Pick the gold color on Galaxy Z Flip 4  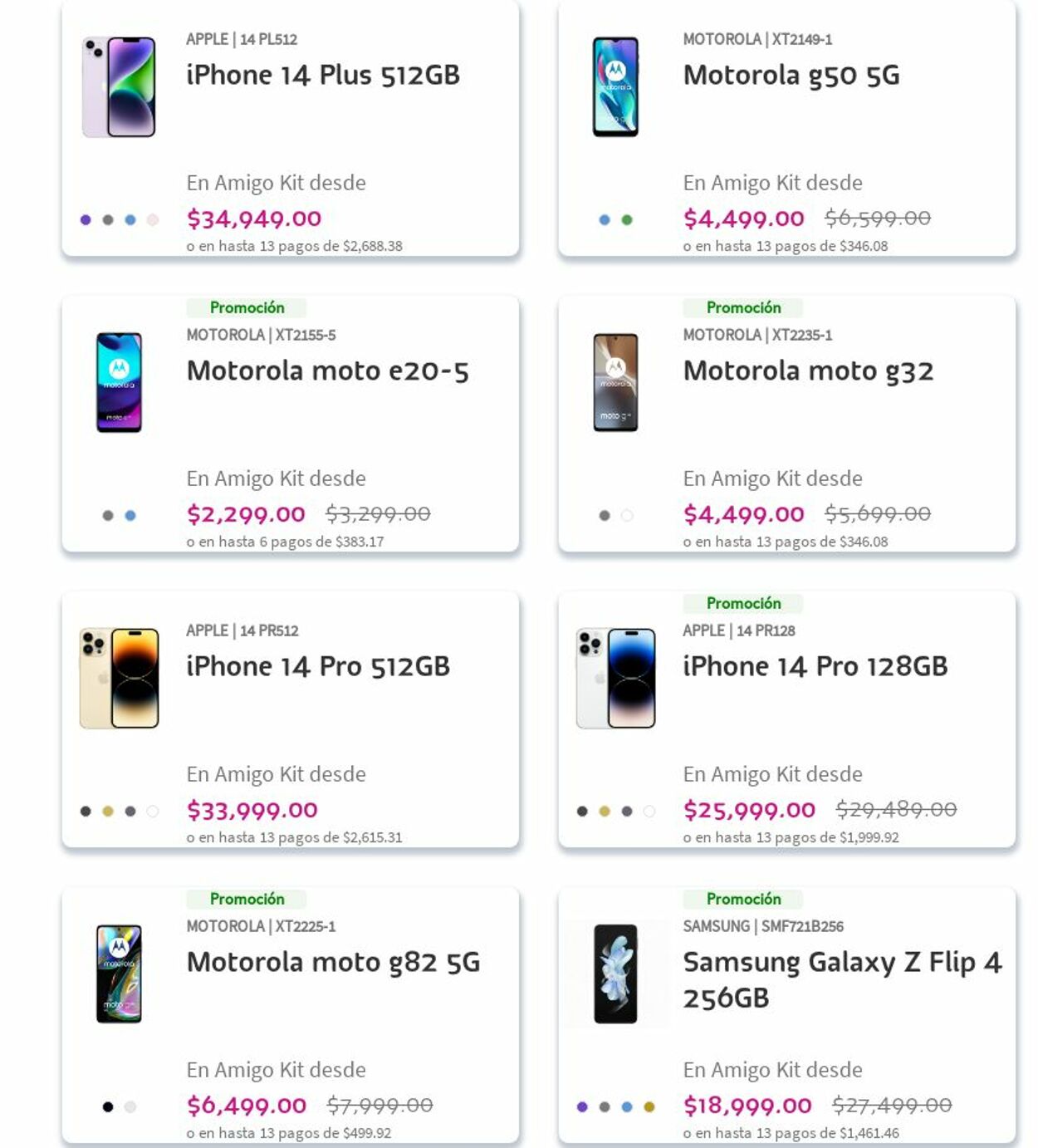tap(649, 1107)
